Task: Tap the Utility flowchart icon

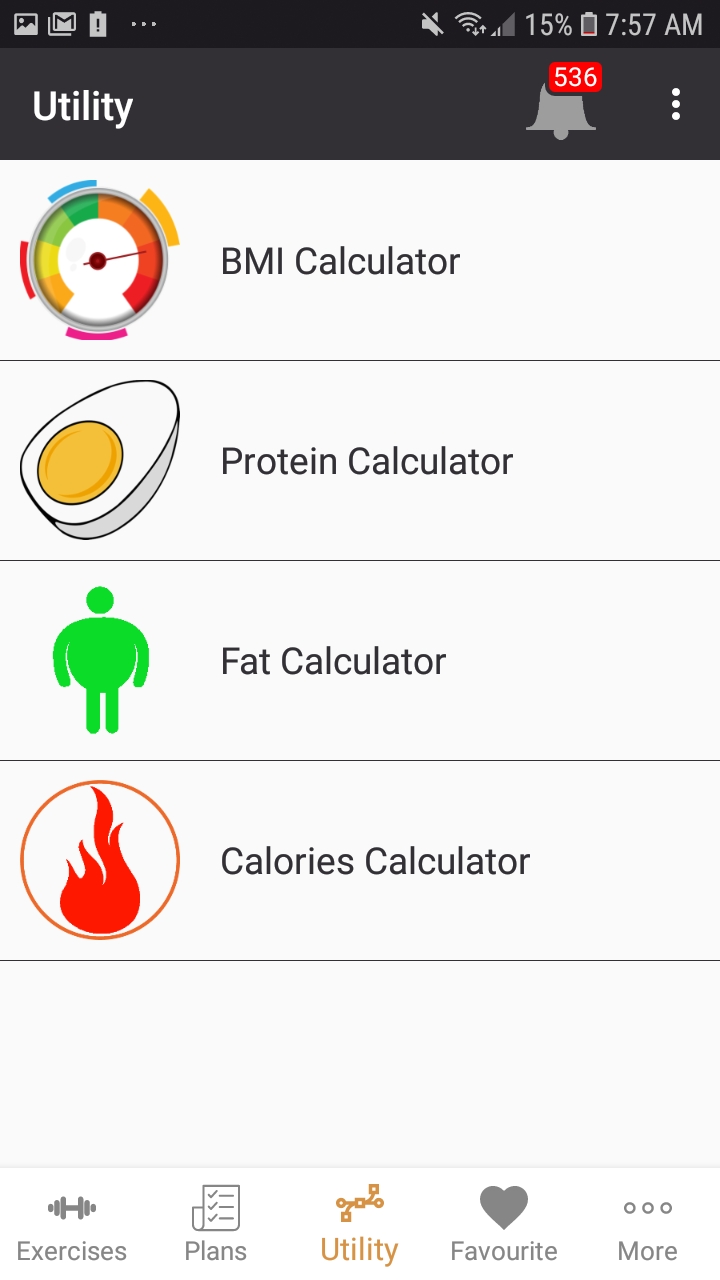Action: (x=359, y=1207)
